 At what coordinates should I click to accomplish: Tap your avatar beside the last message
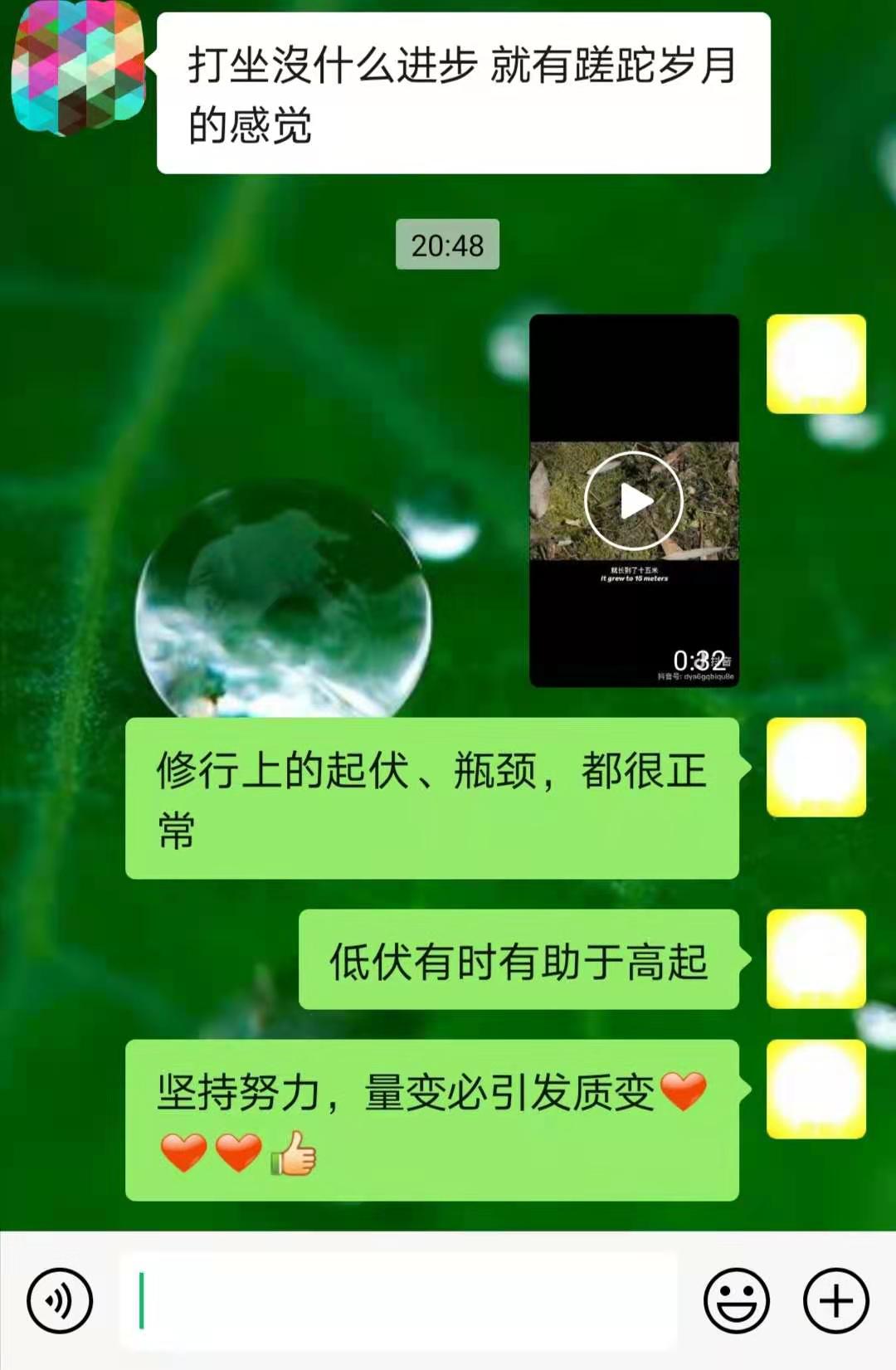(817, 1079)
